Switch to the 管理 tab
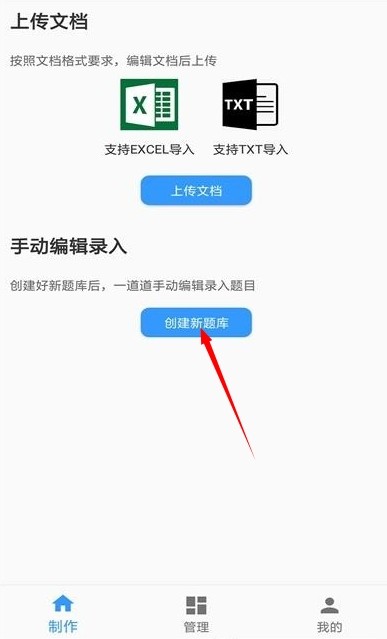Image resolution: width=387 pixels, height=639 pixels. (x=196, y=613)
